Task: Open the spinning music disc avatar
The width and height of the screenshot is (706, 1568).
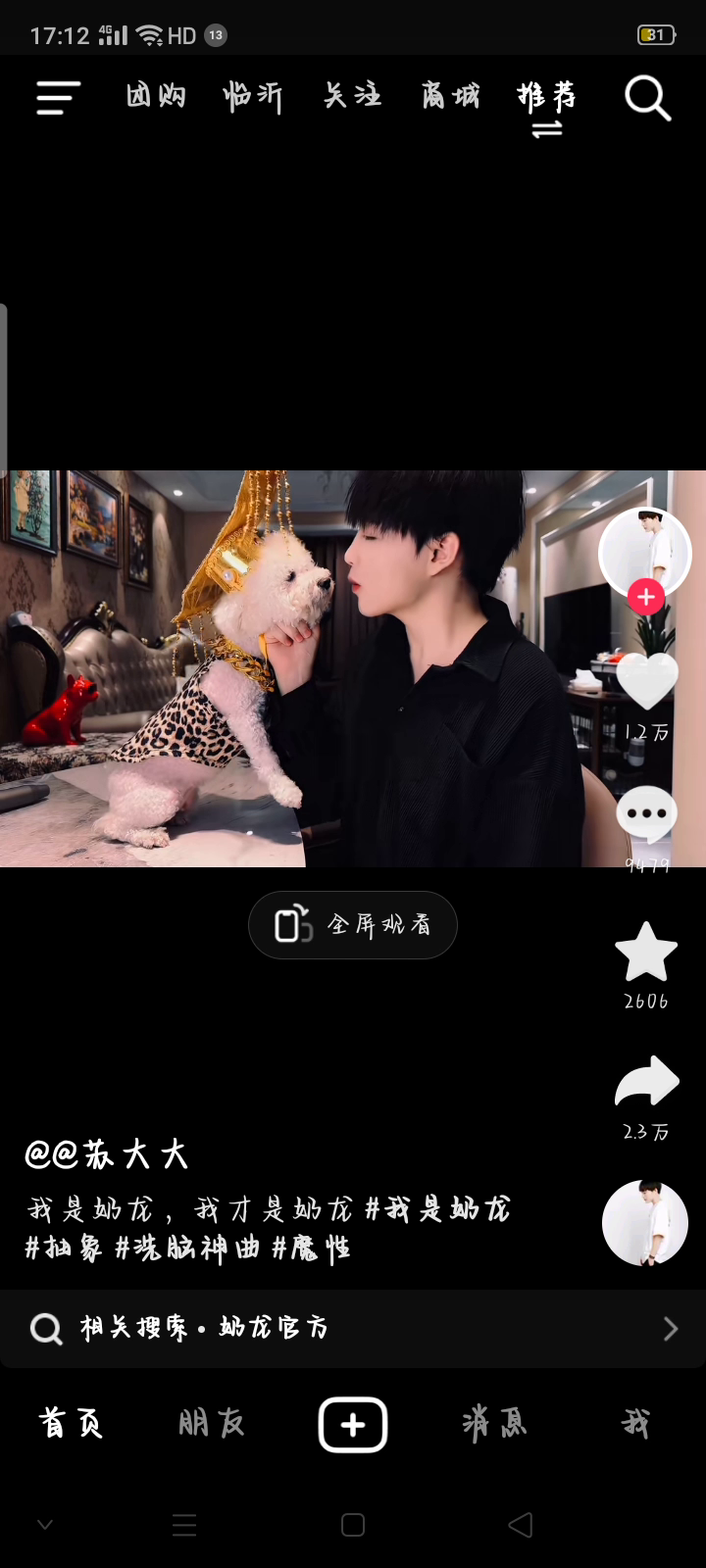Action: [x=644, y=1223]
